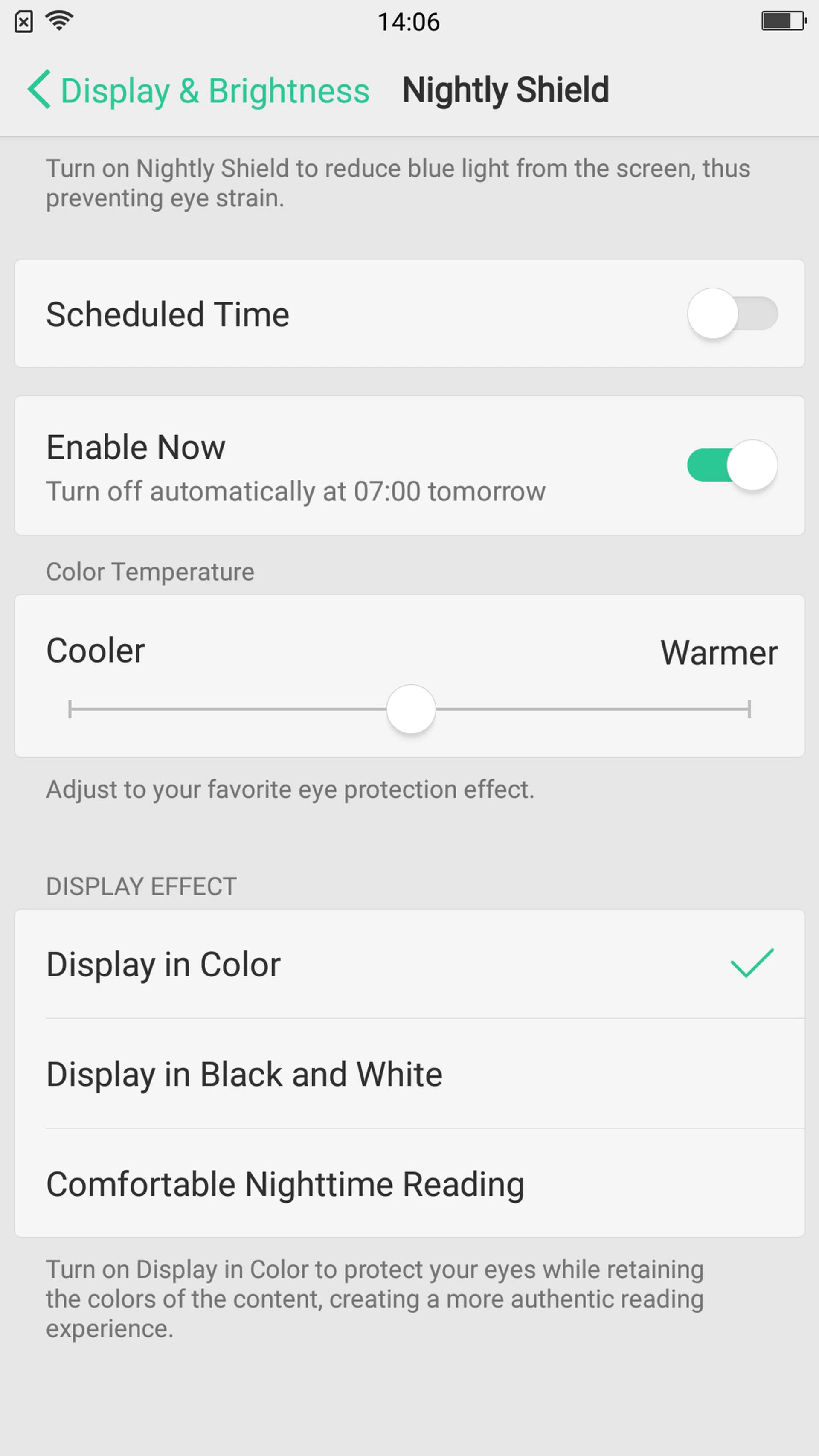The height and width of the screenshot is (1456, 819).
Task: Turn on the Scheduled Time switch
Action: pyautogui.click(x=732, y=314)
